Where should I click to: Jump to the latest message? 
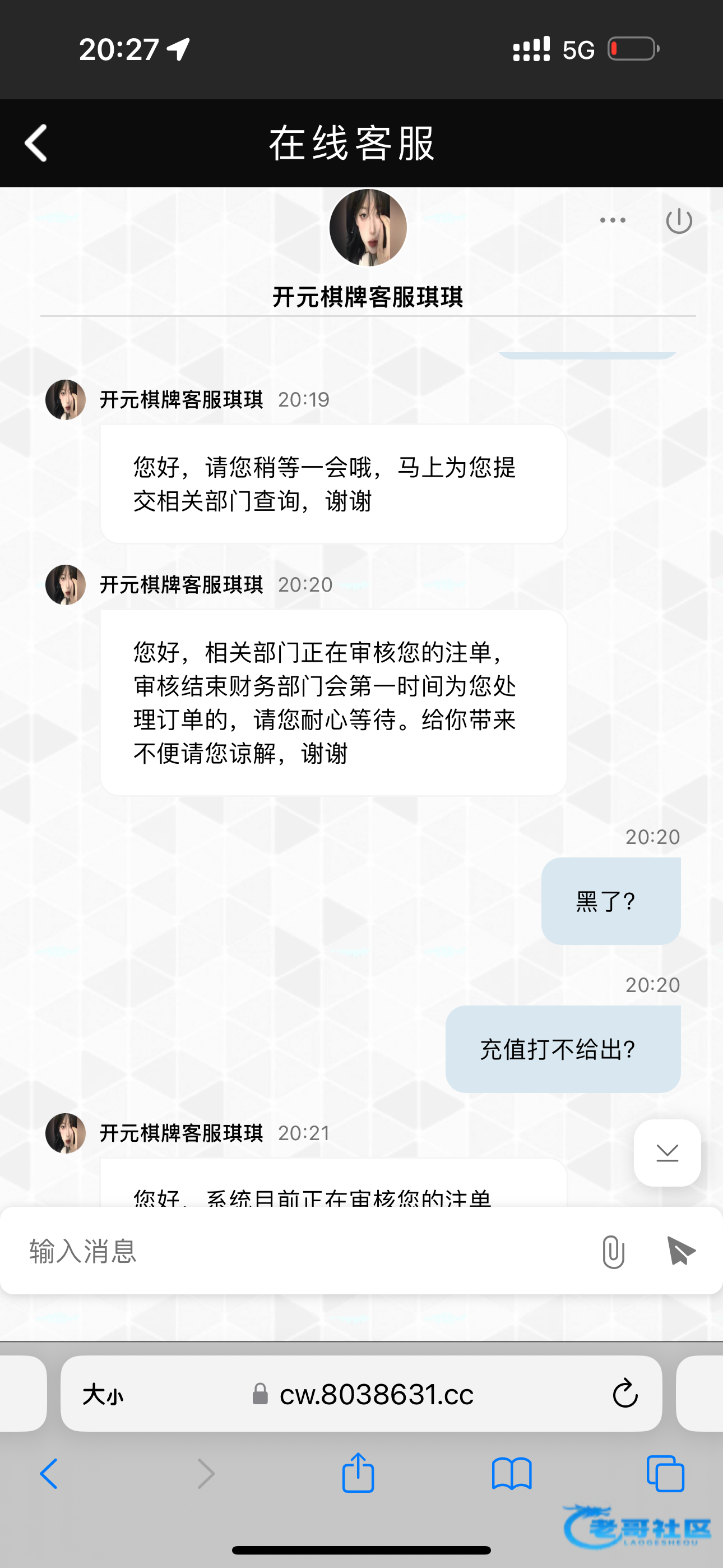pyautogui.click(x=667, y=1152)
